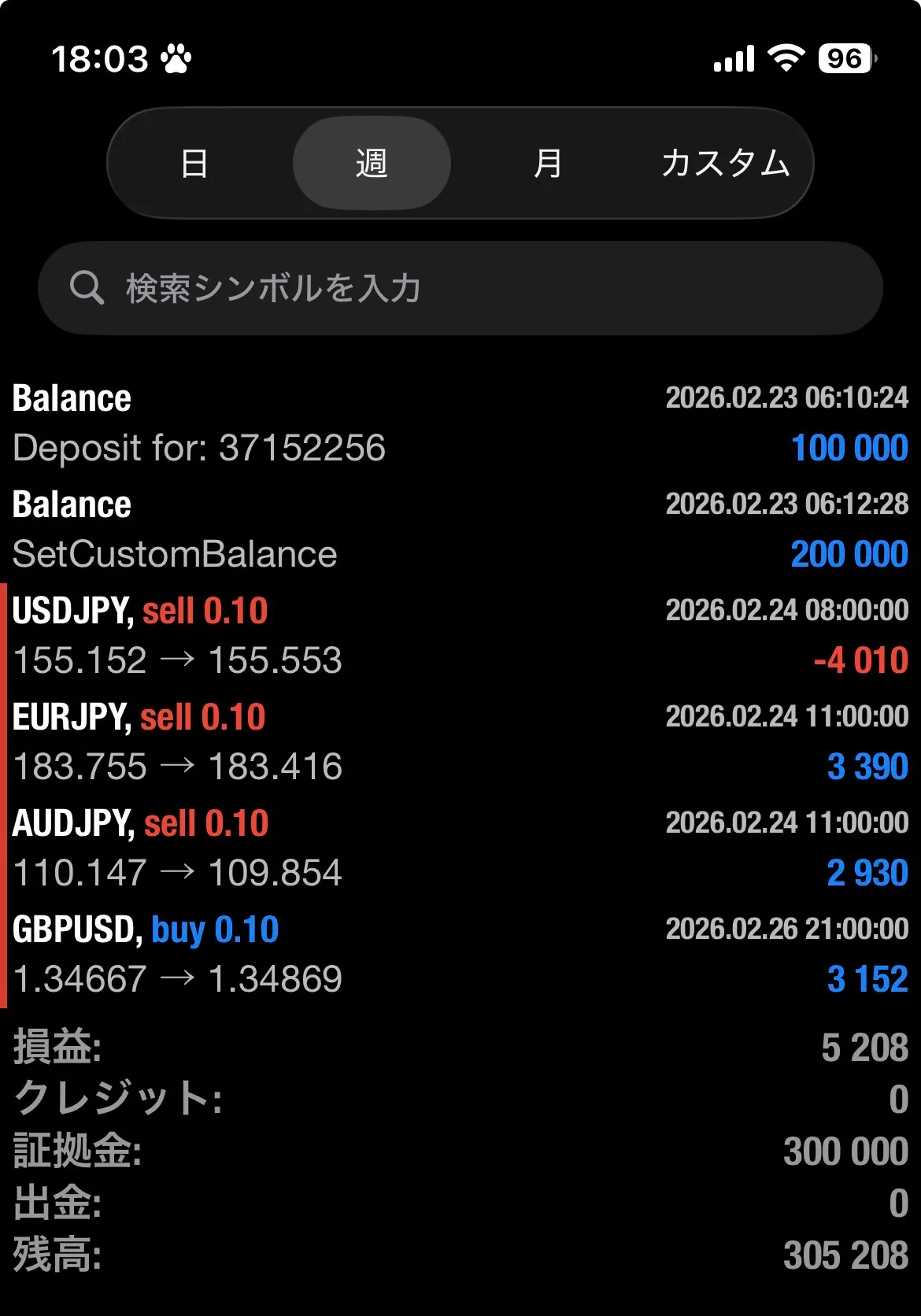The image size is (921, 1316).
Task: View the GBPUSD buy 0.10 trade details
Action: 460,955
